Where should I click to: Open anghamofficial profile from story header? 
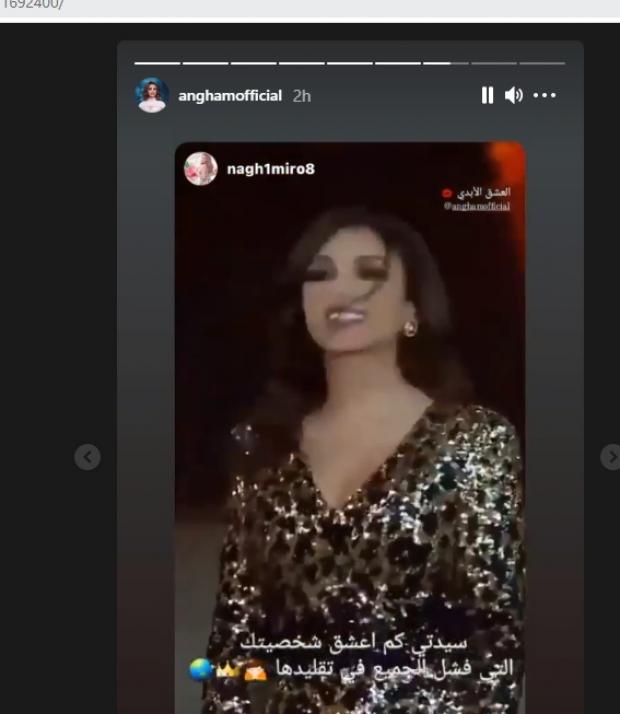(230, 96)
